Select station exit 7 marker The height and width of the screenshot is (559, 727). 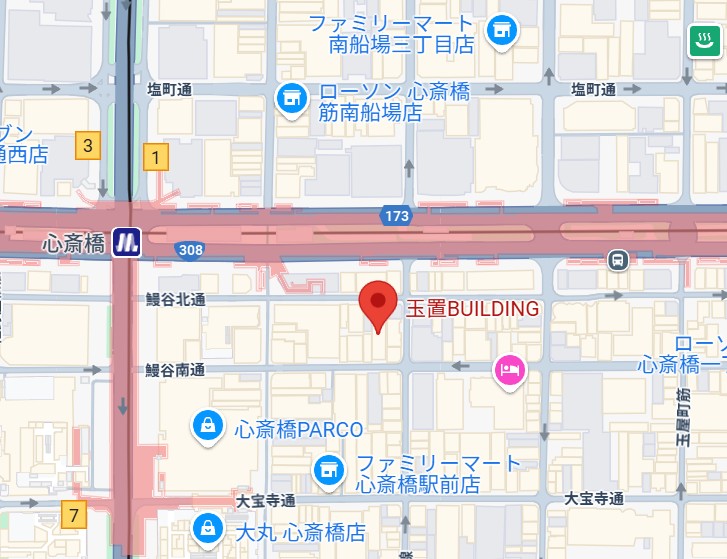(73, 516)
